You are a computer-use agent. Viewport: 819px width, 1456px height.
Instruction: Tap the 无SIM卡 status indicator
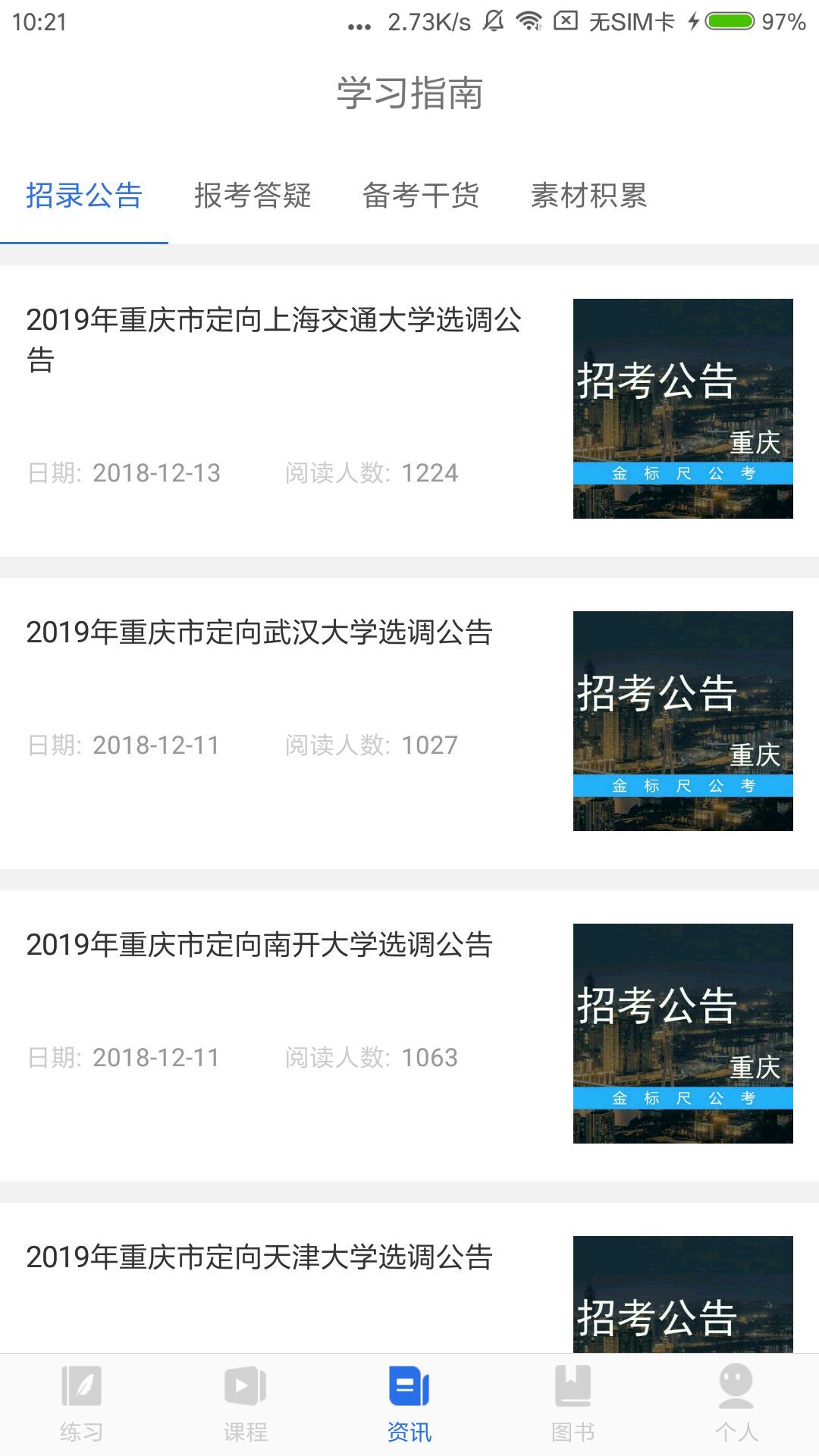click(x=631, y=22)
